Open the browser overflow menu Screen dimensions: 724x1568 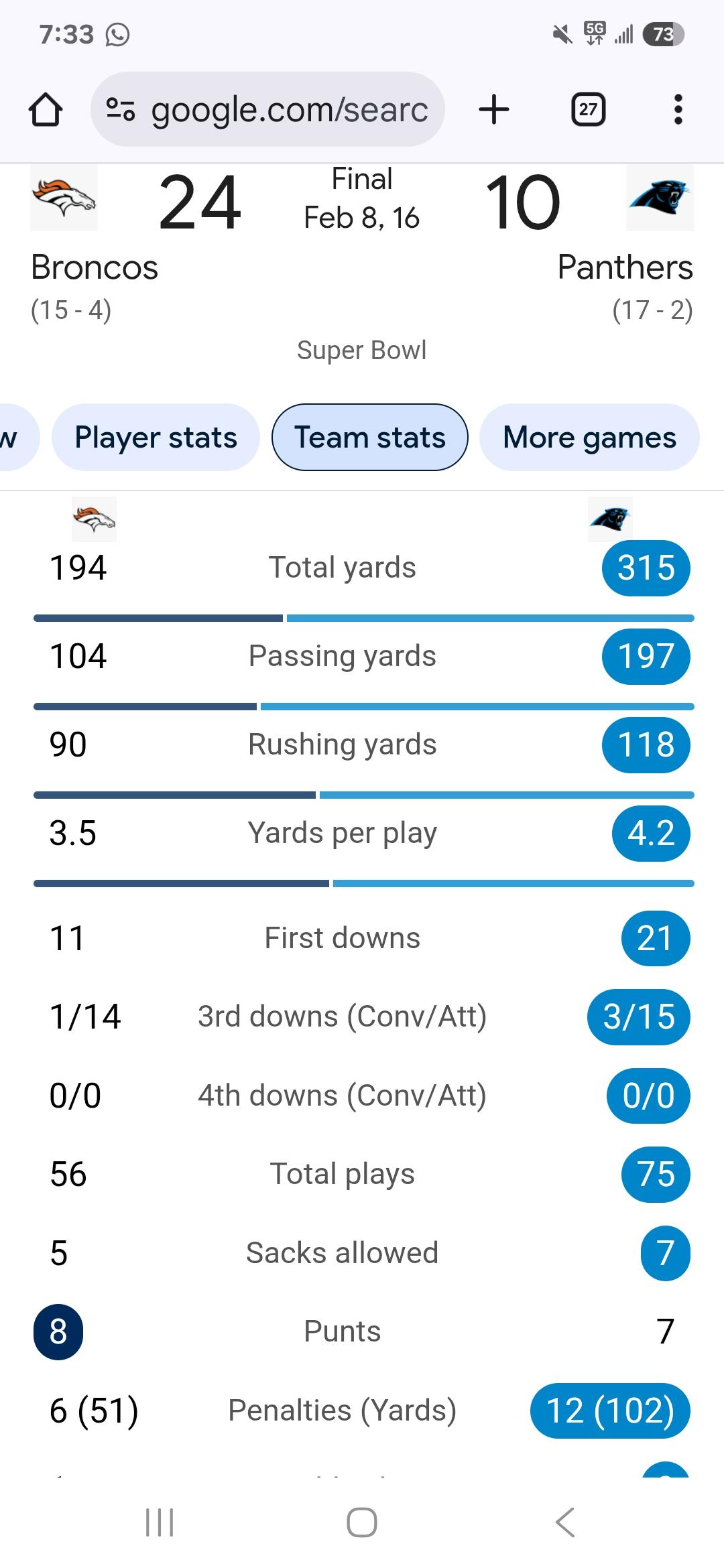[x=678, y=109]
